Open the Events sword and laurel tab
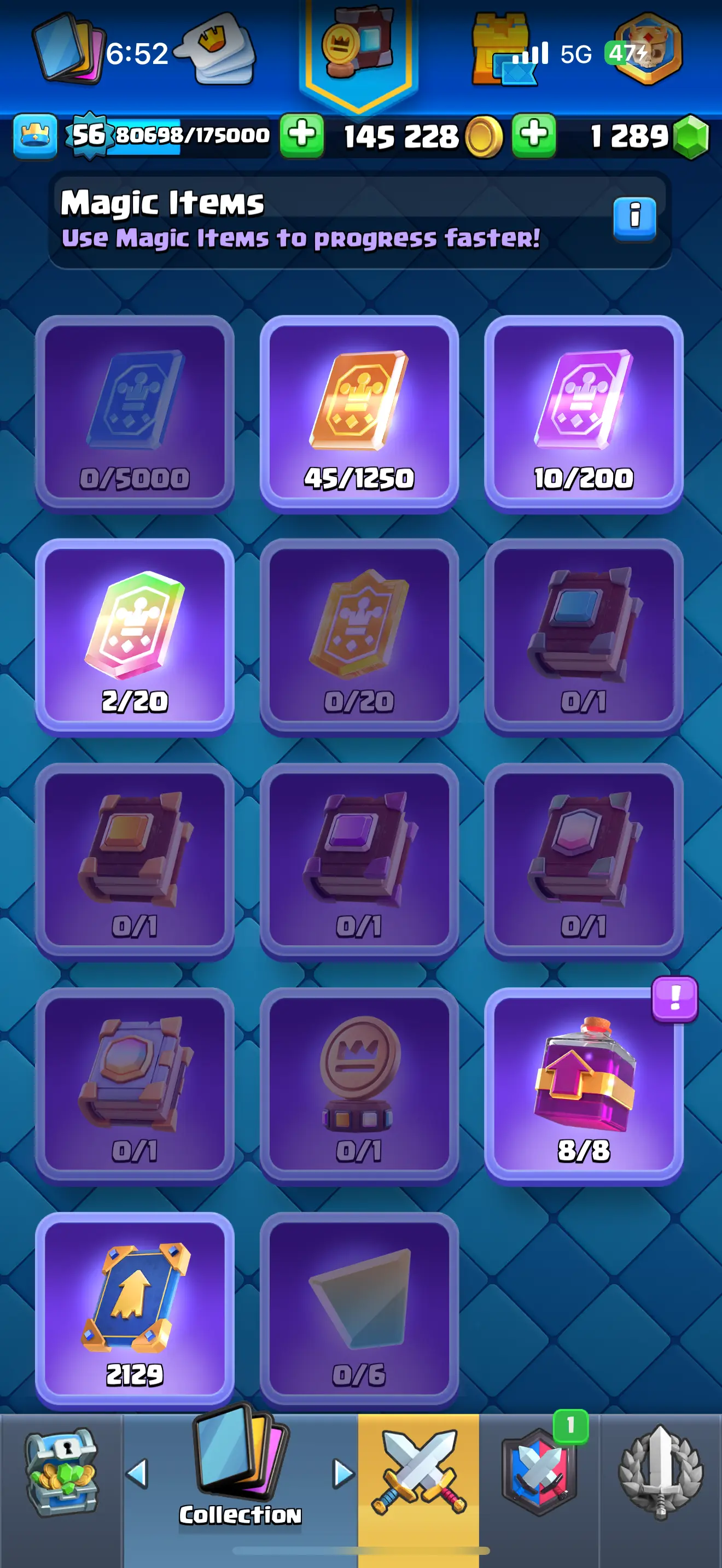Image resolution: width=722 pixels, height=1568 pixels. tap(661, 1473)
